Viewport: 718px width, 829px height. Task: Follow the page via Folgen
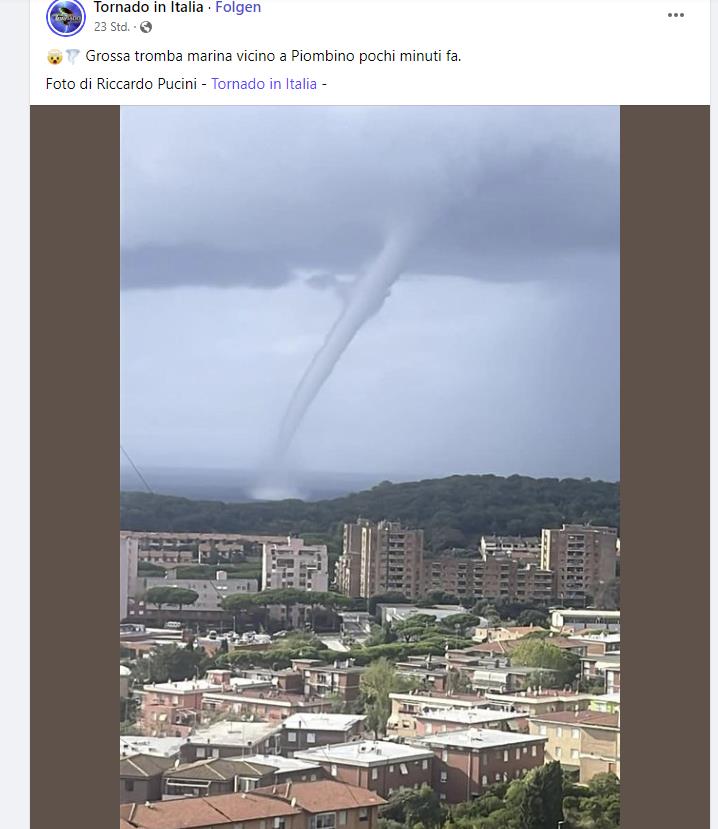click(238, 8)
